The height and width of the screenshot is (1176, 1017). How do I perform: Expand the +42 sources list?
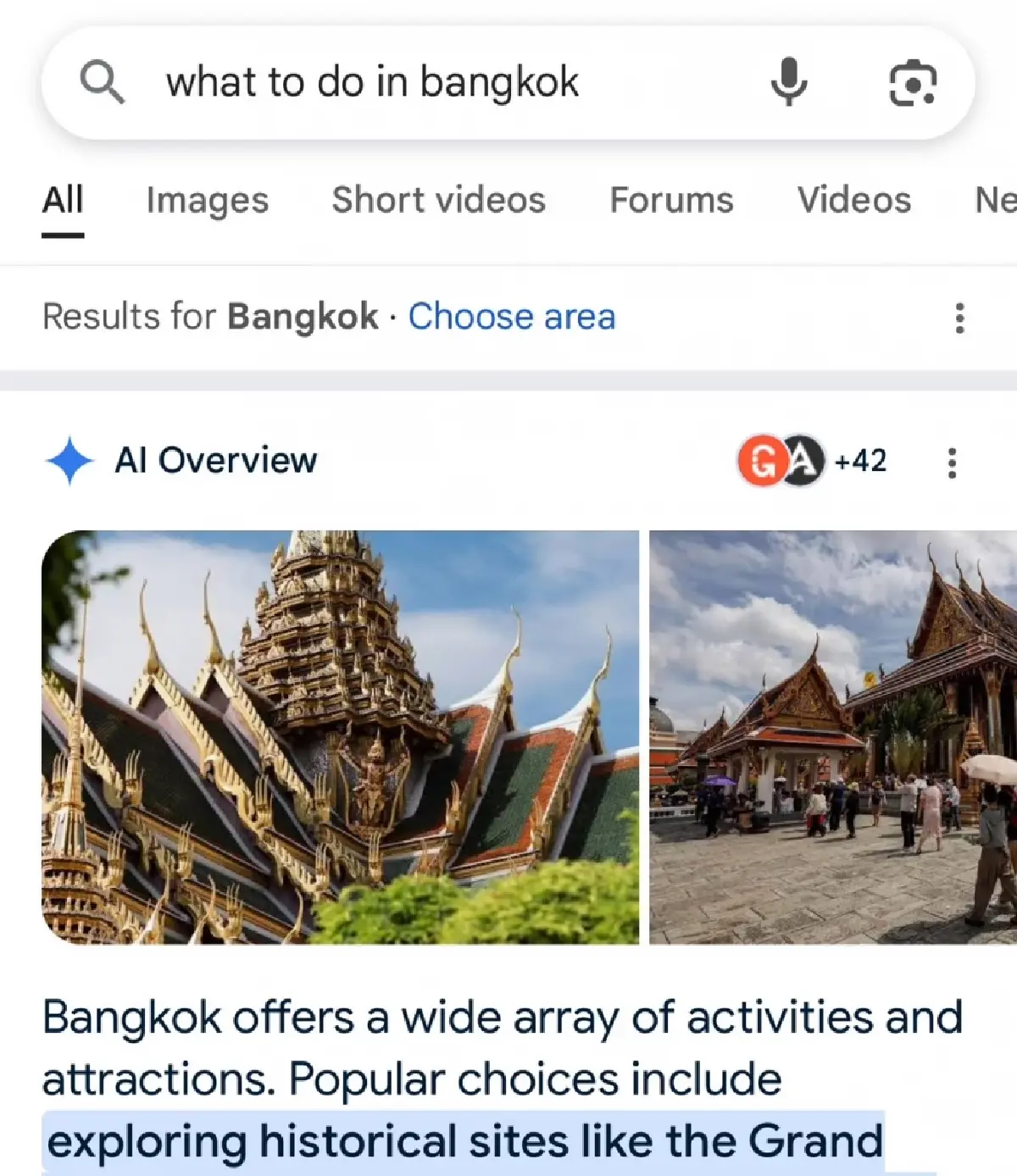click(x=859, y=461)
